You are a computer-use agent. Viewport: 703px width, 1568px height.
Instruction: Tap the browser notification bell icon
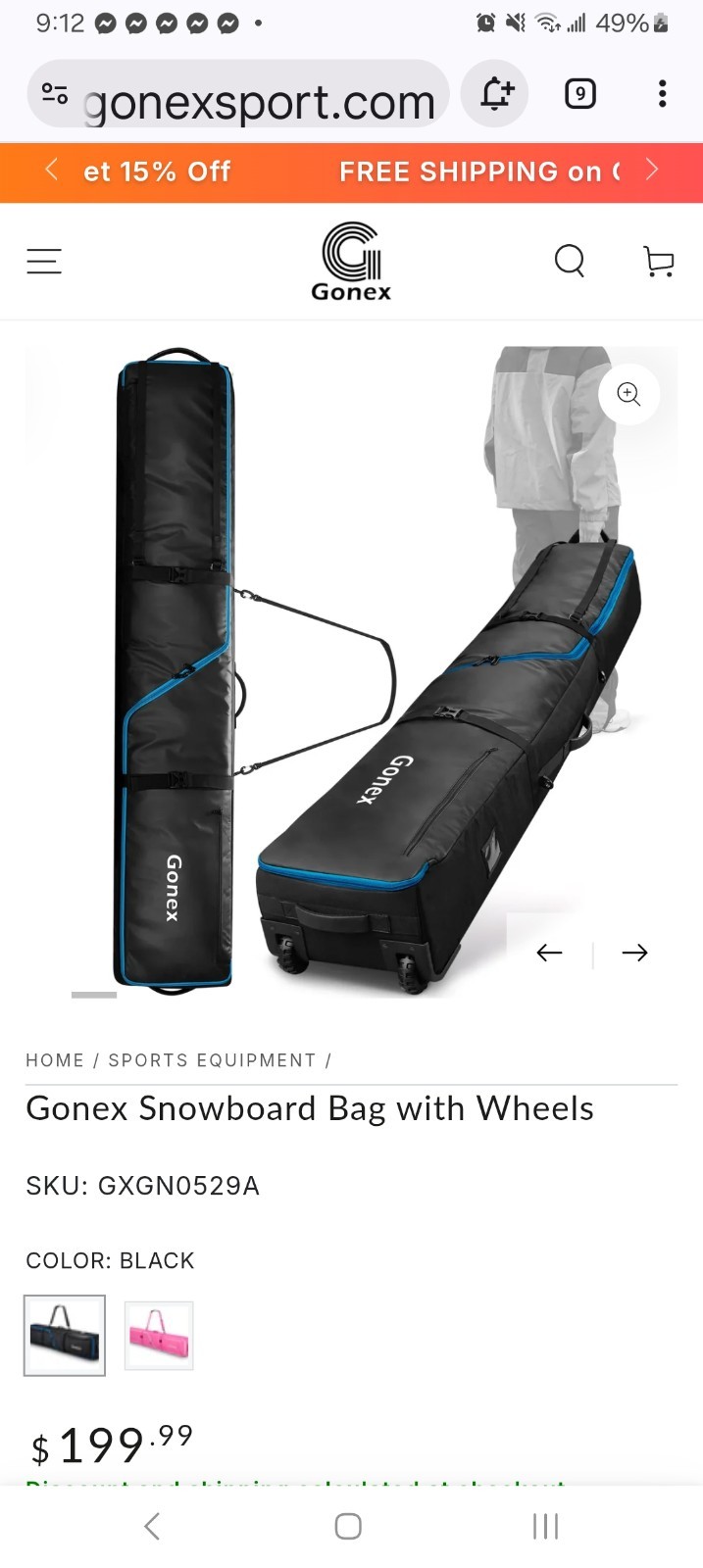(x=495, y=94)
